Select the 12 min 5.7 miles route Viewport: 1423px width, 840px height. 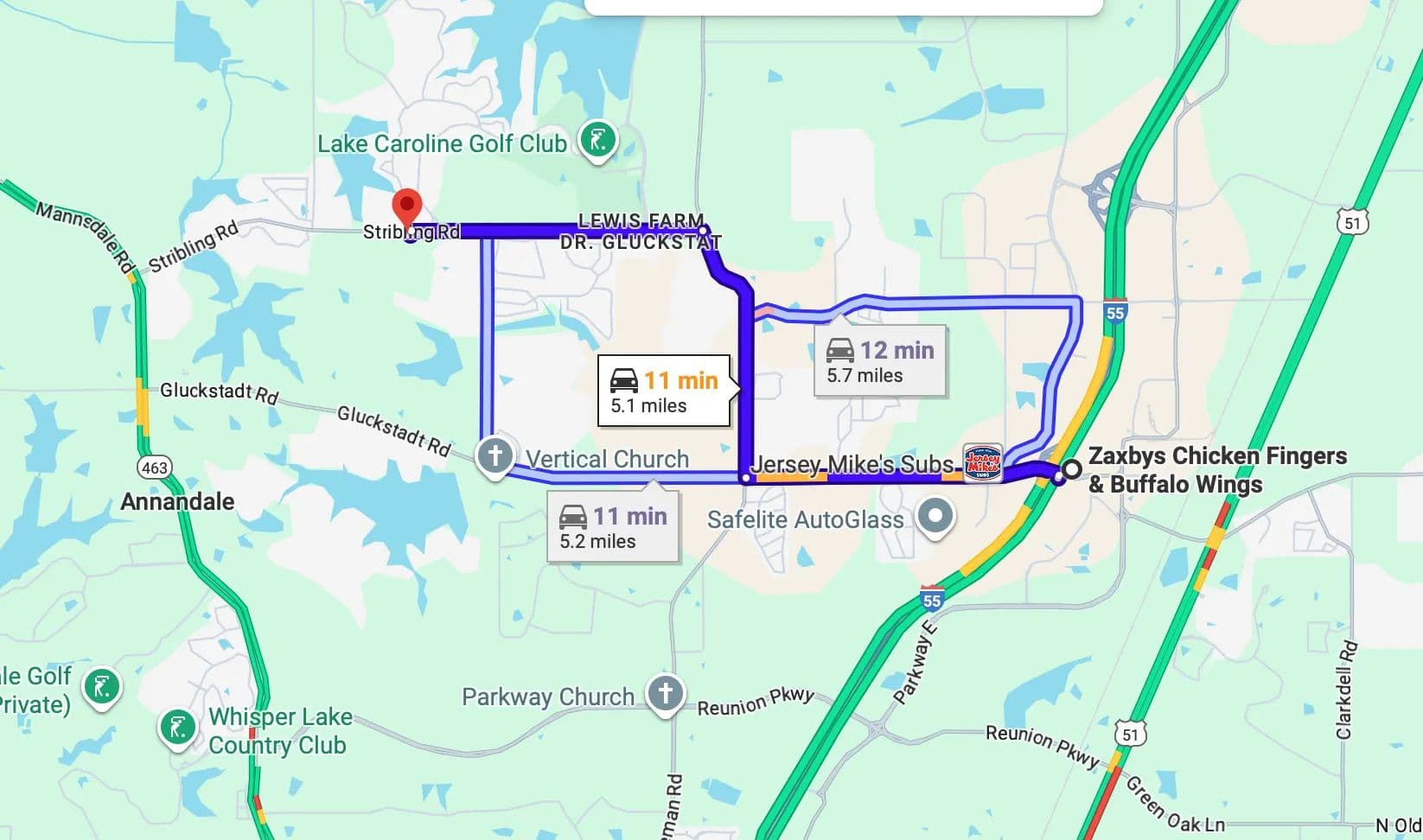(880, 360)
